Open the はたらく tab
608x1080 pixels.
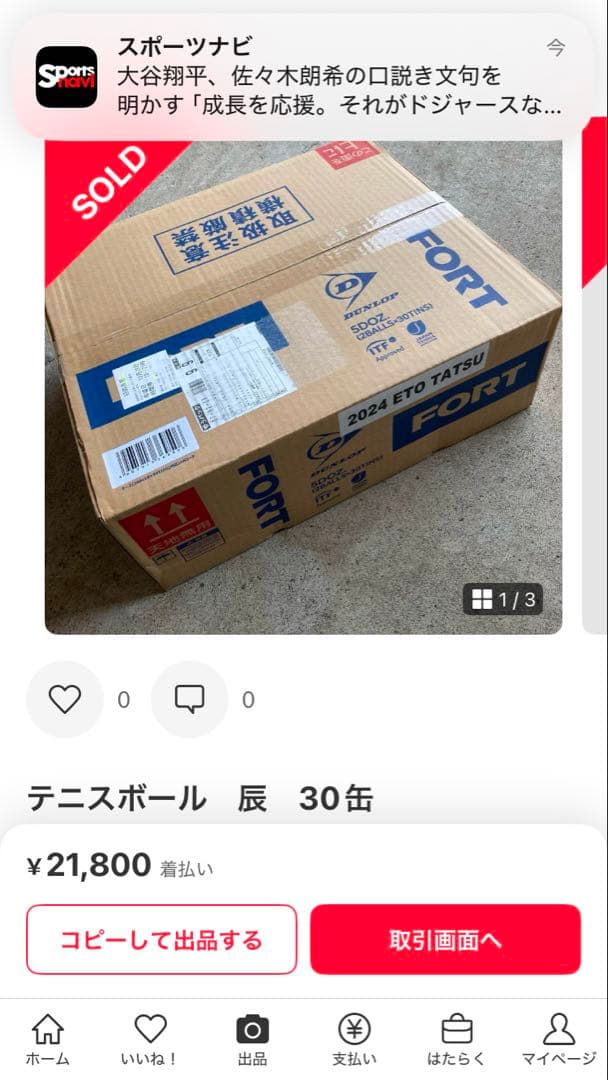pyautogui.click(x=456, y=1040)
